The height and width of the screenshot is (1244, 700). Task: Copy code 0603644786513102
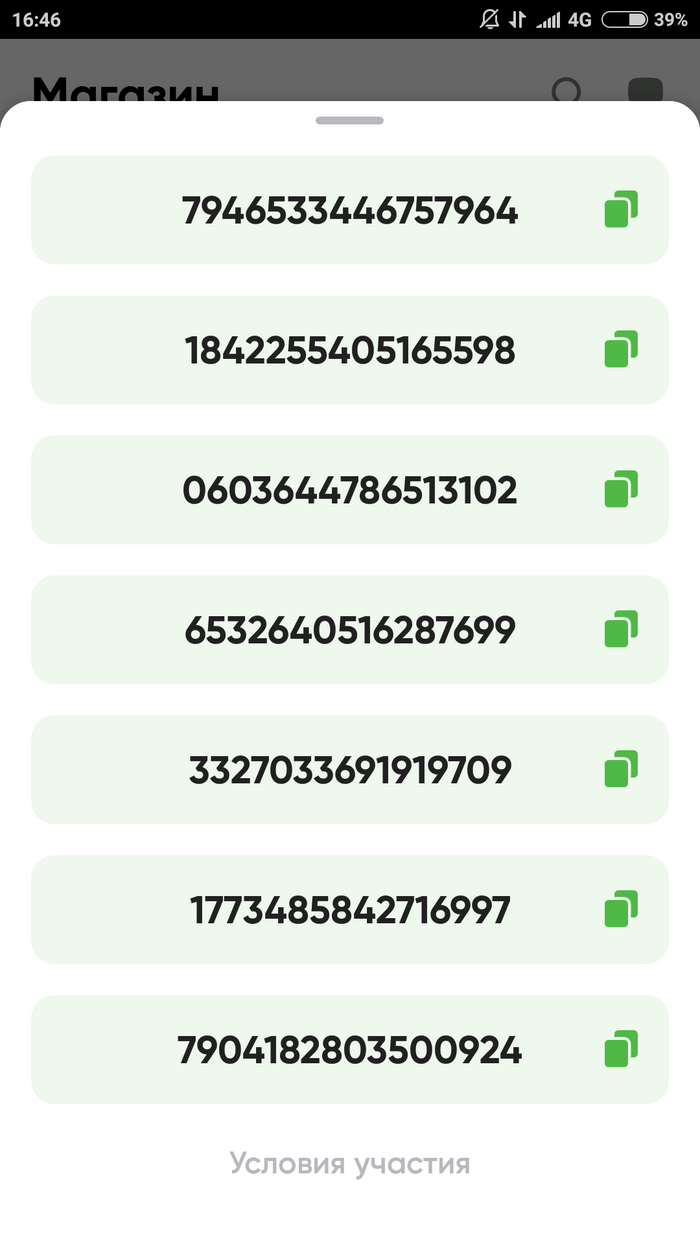(621, 490)
